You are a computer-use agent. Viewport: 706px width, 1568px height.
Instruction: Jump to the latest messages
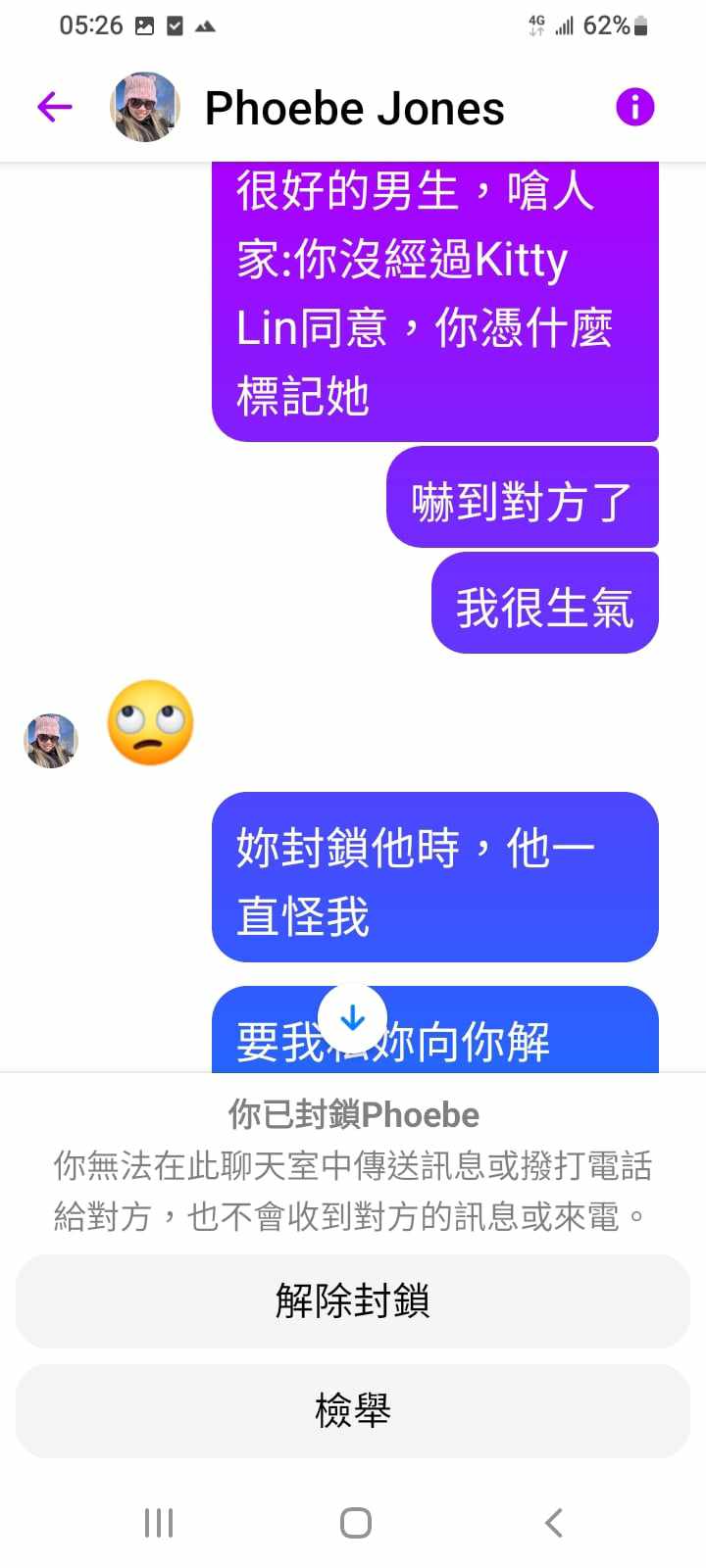pyautogui.click(x=352, y=1019)
